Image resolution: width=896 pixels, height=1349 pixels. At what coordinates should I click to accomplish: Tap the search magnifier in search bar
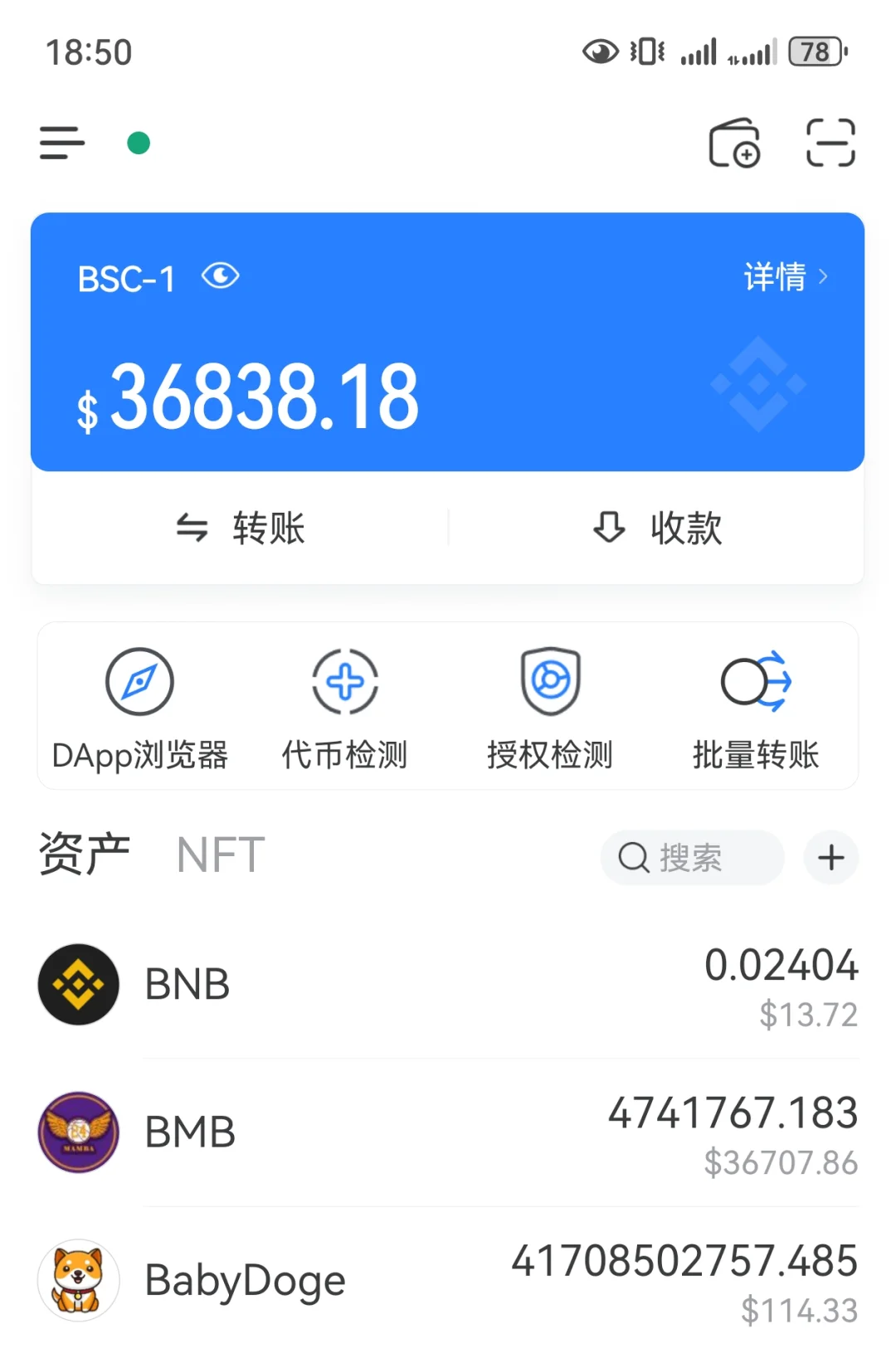coord(633,858)
